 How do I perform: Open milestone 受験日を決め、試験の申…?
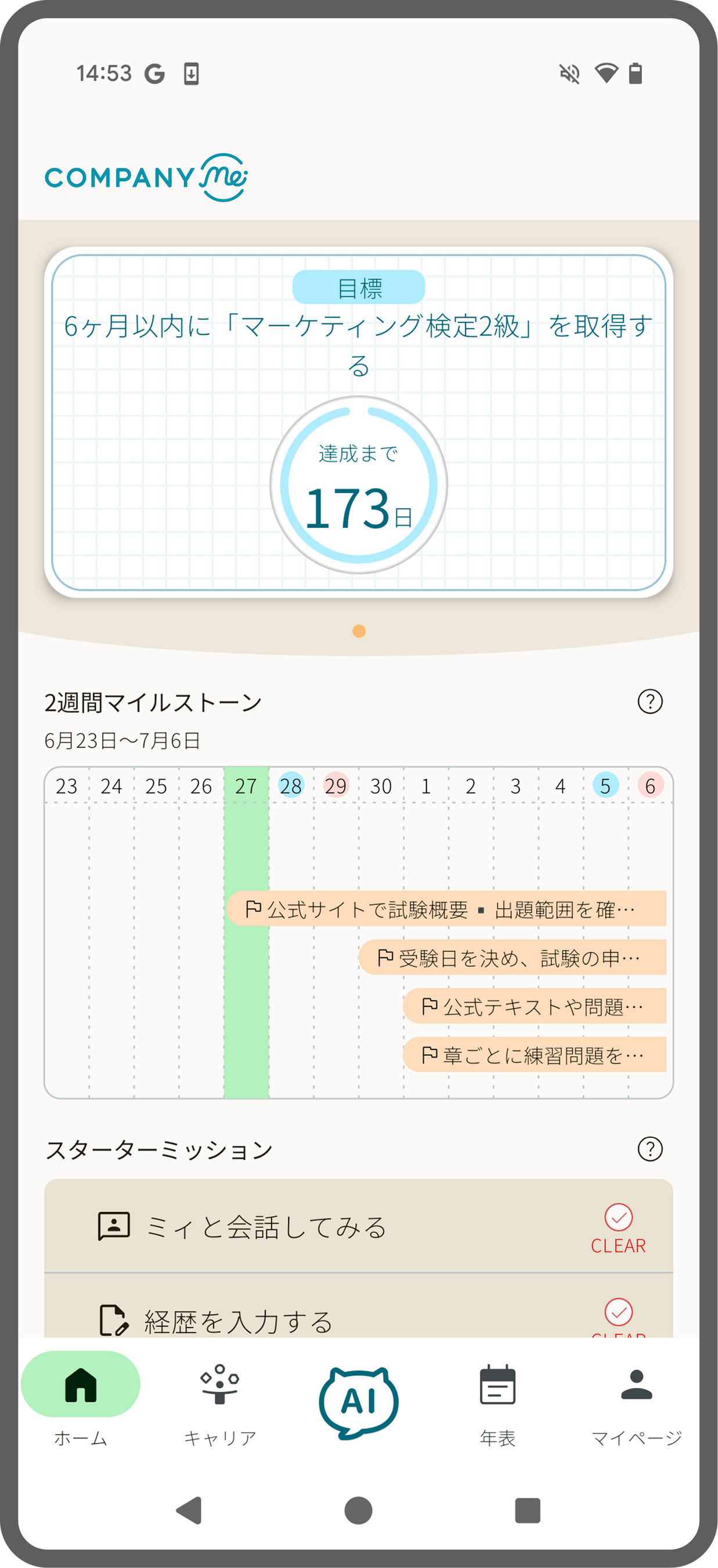coord(512,958)
